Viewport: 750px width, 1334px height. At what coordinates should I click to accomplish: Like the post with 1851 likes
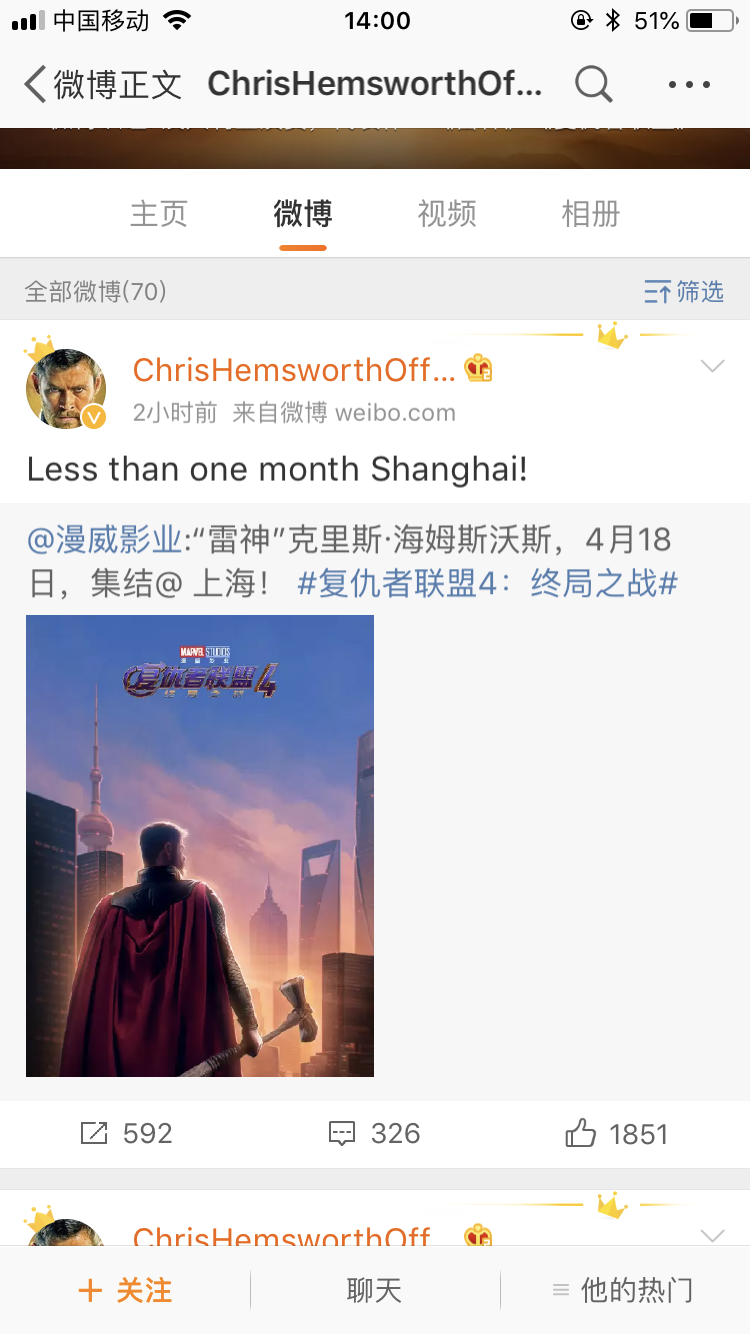click(x=616, y=1133)
